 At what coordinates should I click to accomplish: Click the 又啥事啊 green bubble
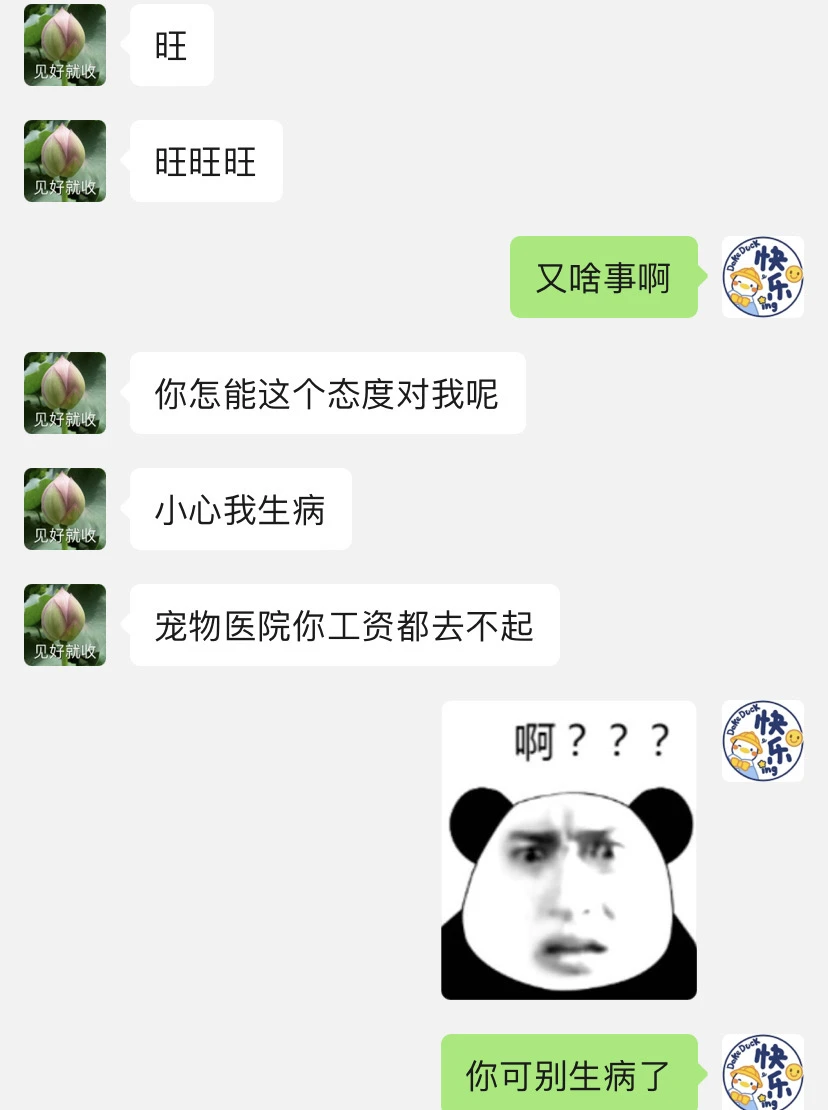pos(603,277)
